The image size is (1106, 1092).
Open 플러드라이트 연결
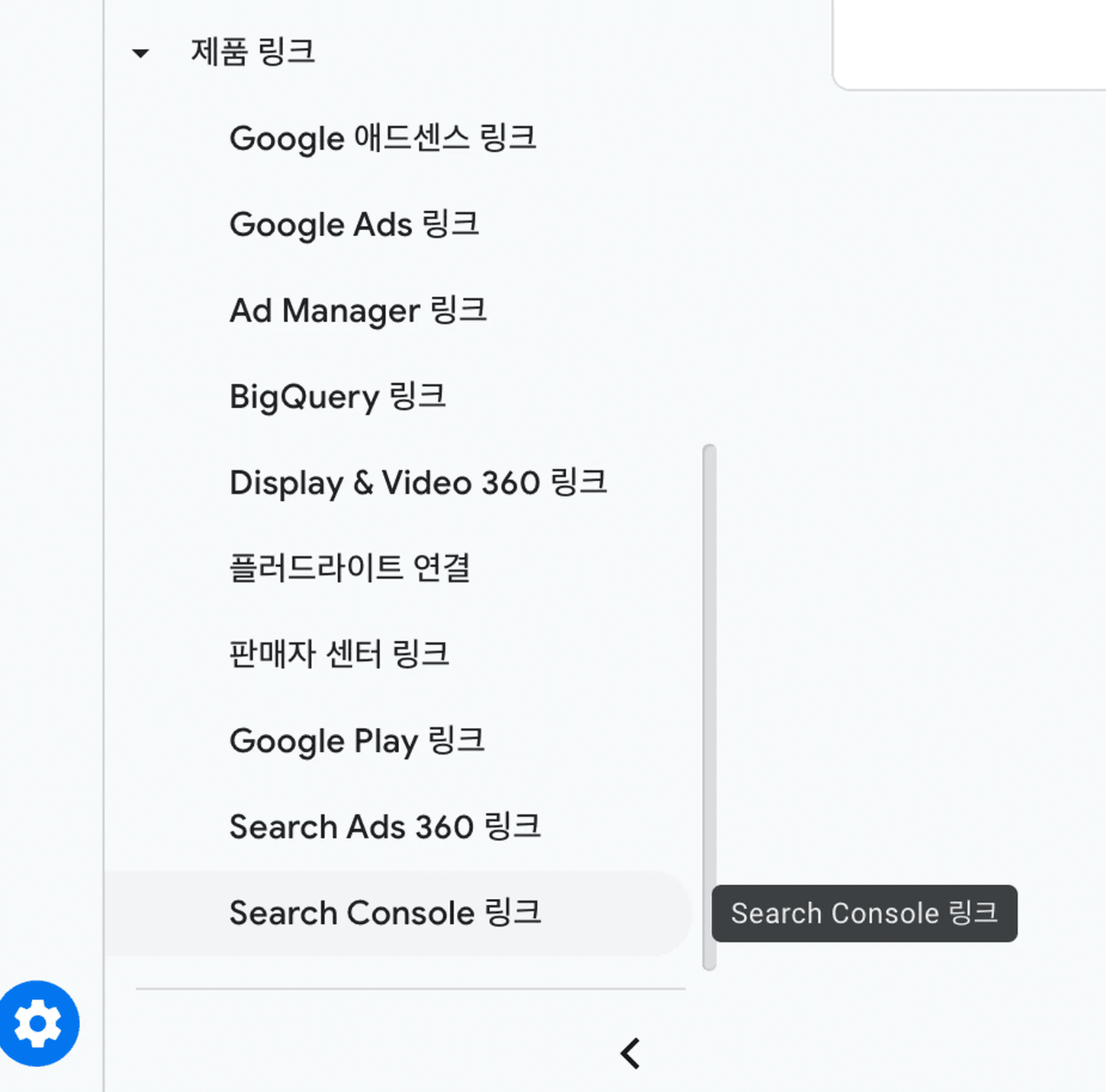point(349,568)
